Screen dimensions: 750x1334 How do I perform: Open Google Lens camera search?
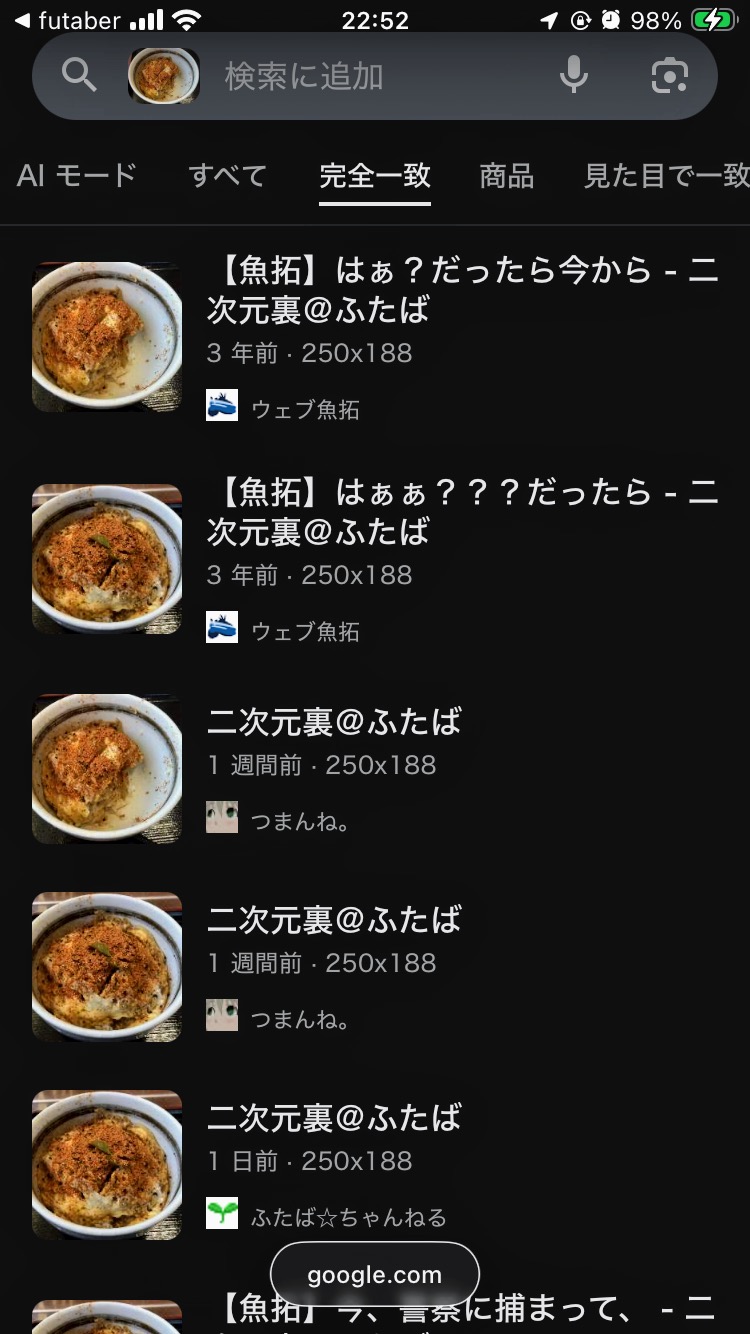pos(670,76)
